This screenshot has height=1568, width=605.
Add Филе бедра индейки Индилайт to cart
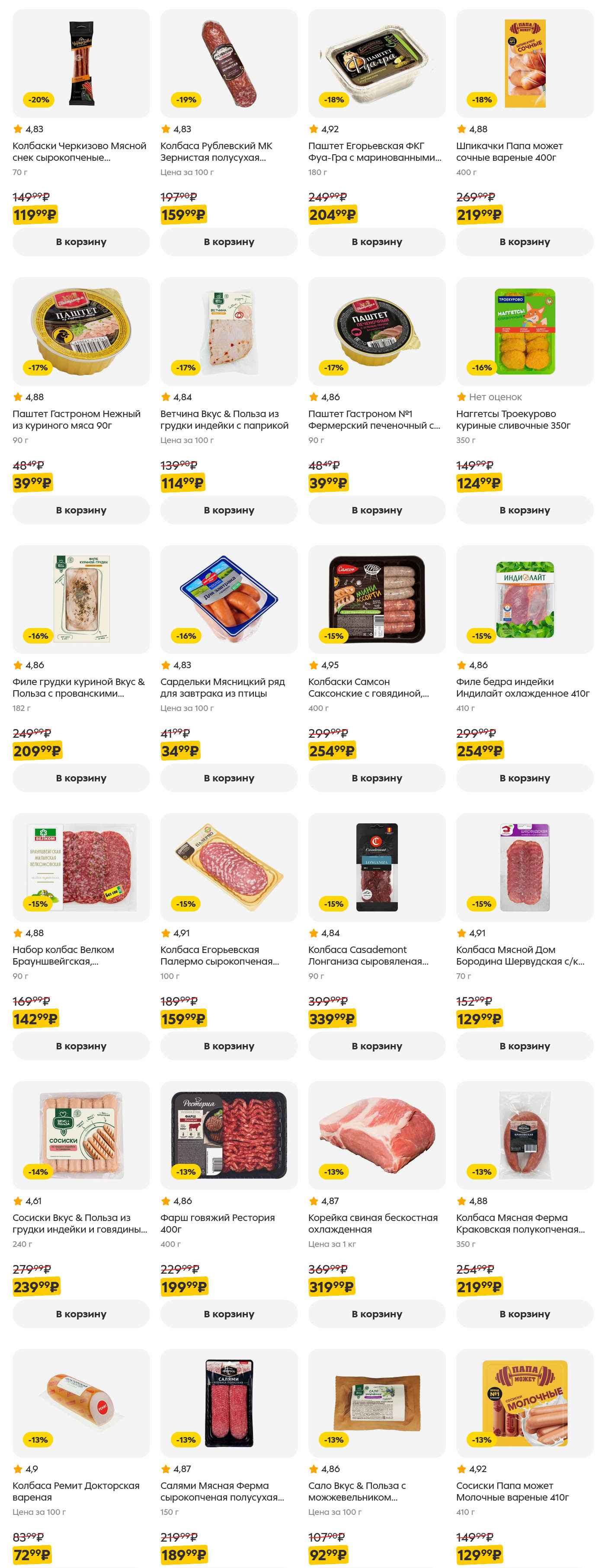pyautogui.click(x=525, y=778)
